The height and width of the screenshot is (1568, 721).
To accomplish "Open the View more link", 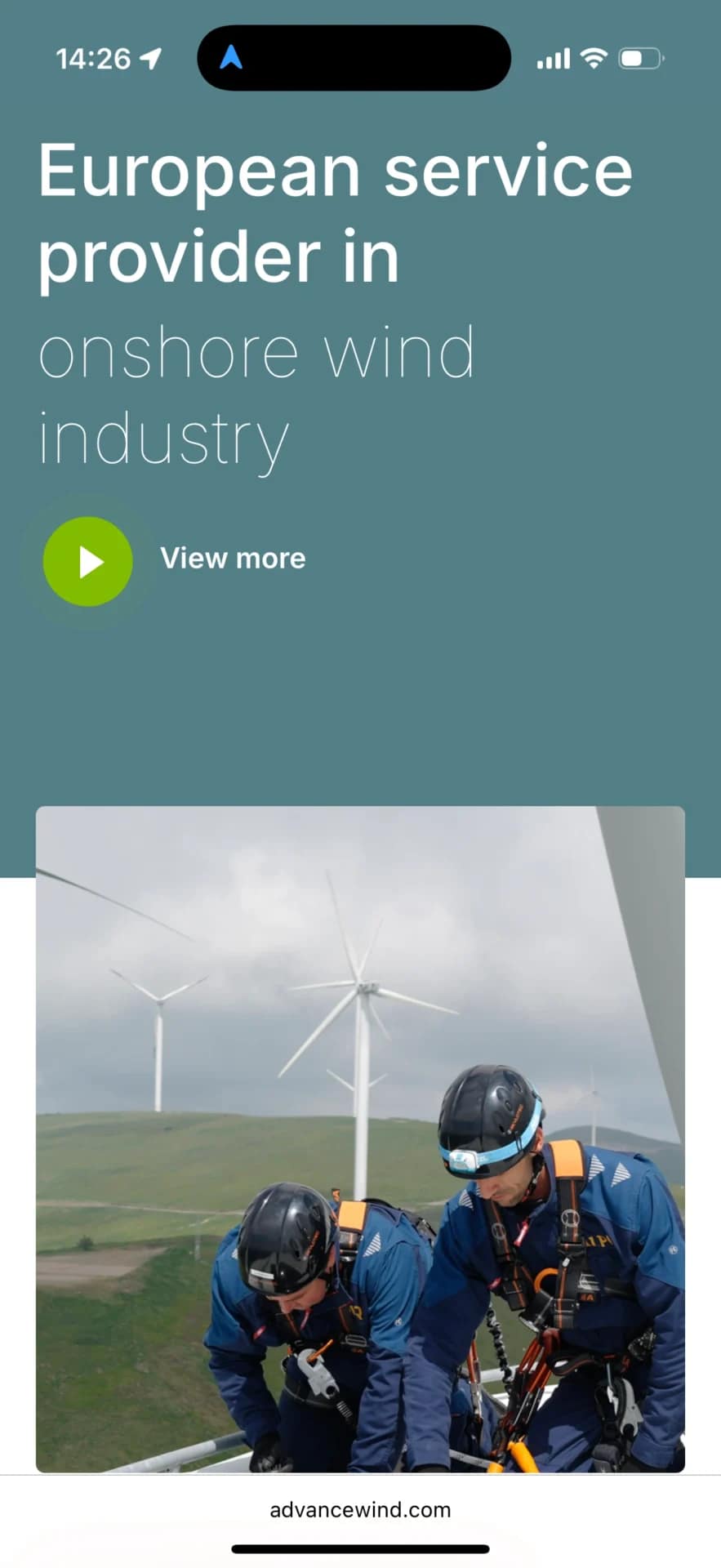I will [x=233, y=559].
